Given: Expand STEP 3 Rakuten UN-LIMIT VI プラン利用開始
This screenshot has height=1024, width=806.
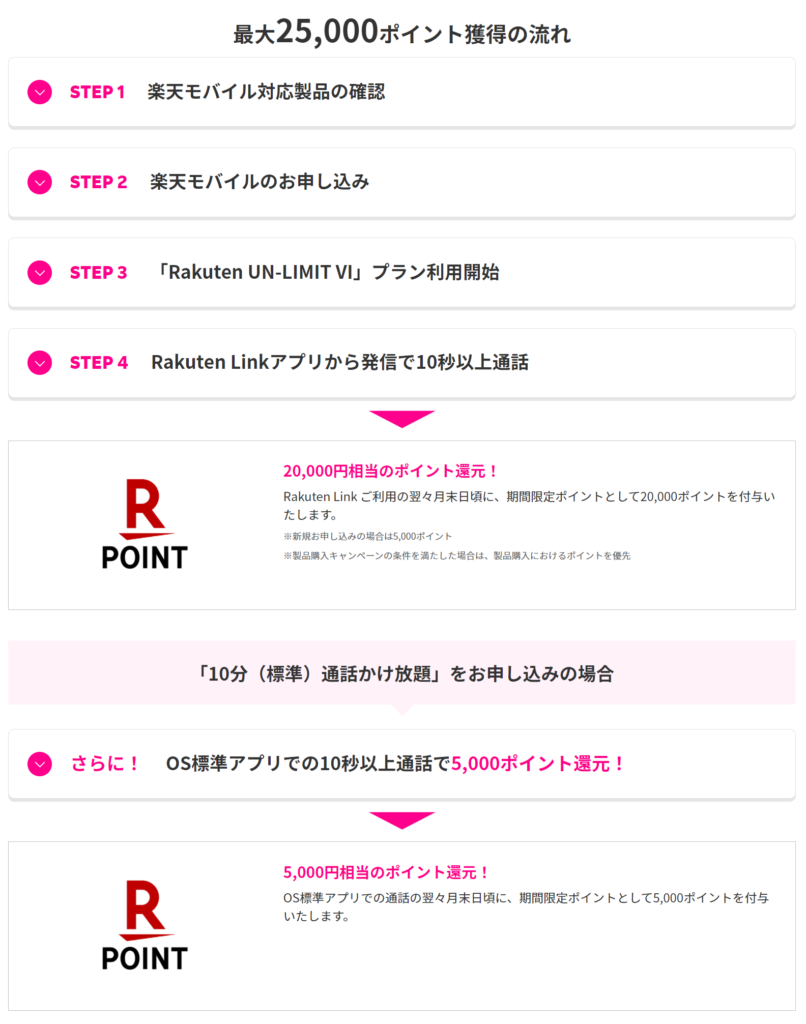Looking at the screenshot, I should coord(40,272).
